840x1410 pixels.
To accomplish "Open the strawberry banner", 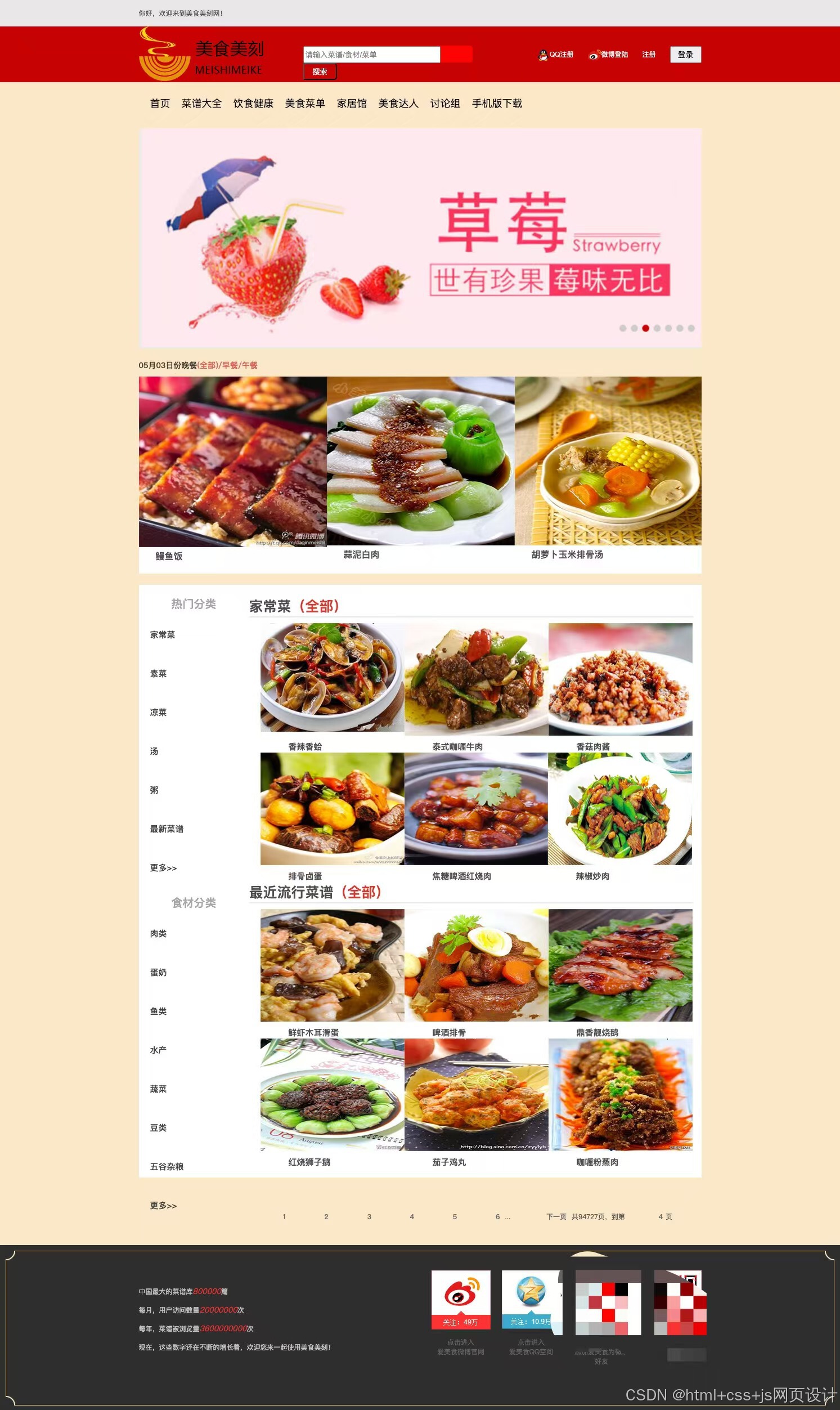I will [x=420, y=238].
